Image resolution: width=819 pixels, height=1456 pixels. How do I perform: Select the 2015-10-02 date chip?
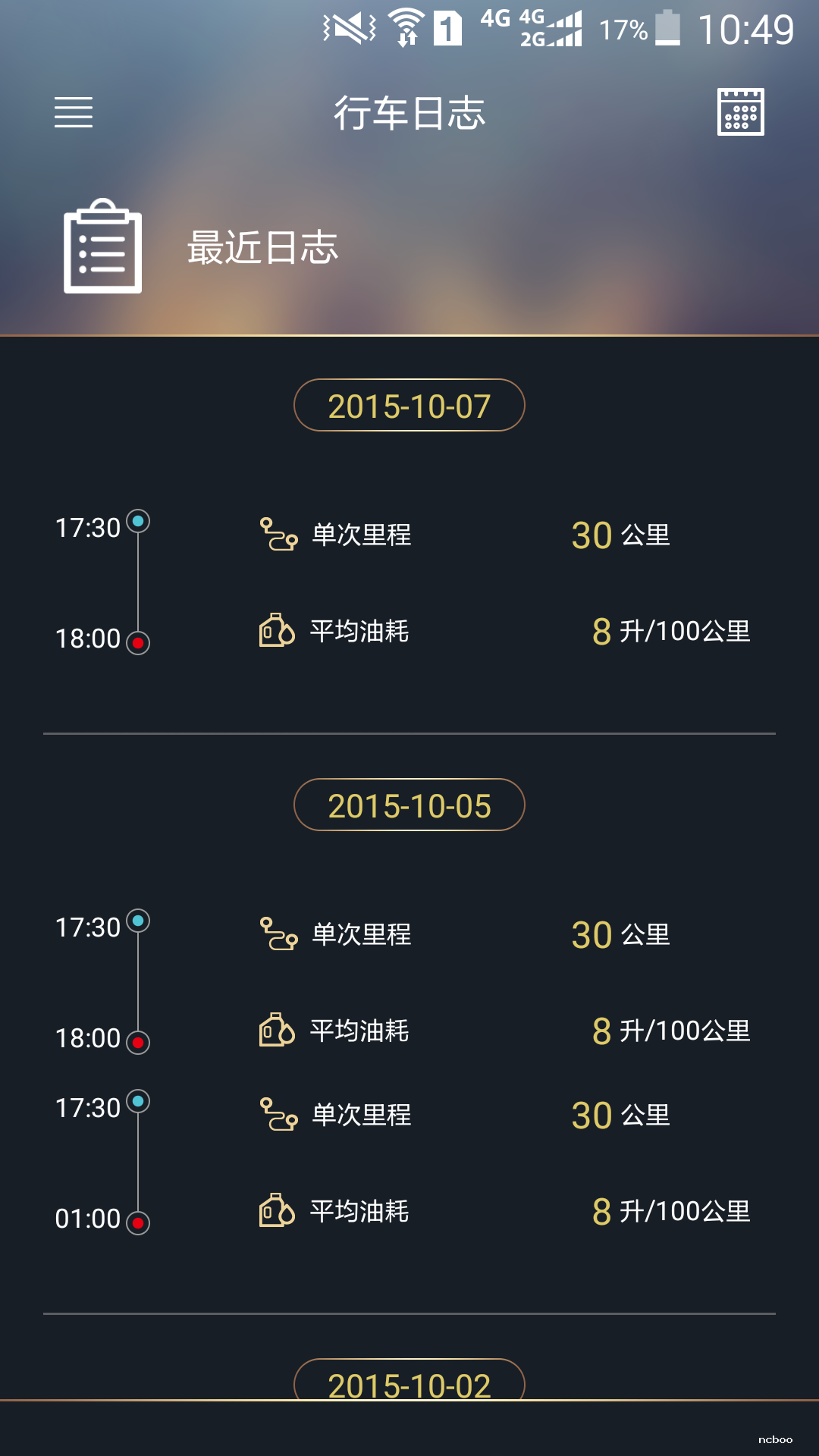pos(409,1382)
